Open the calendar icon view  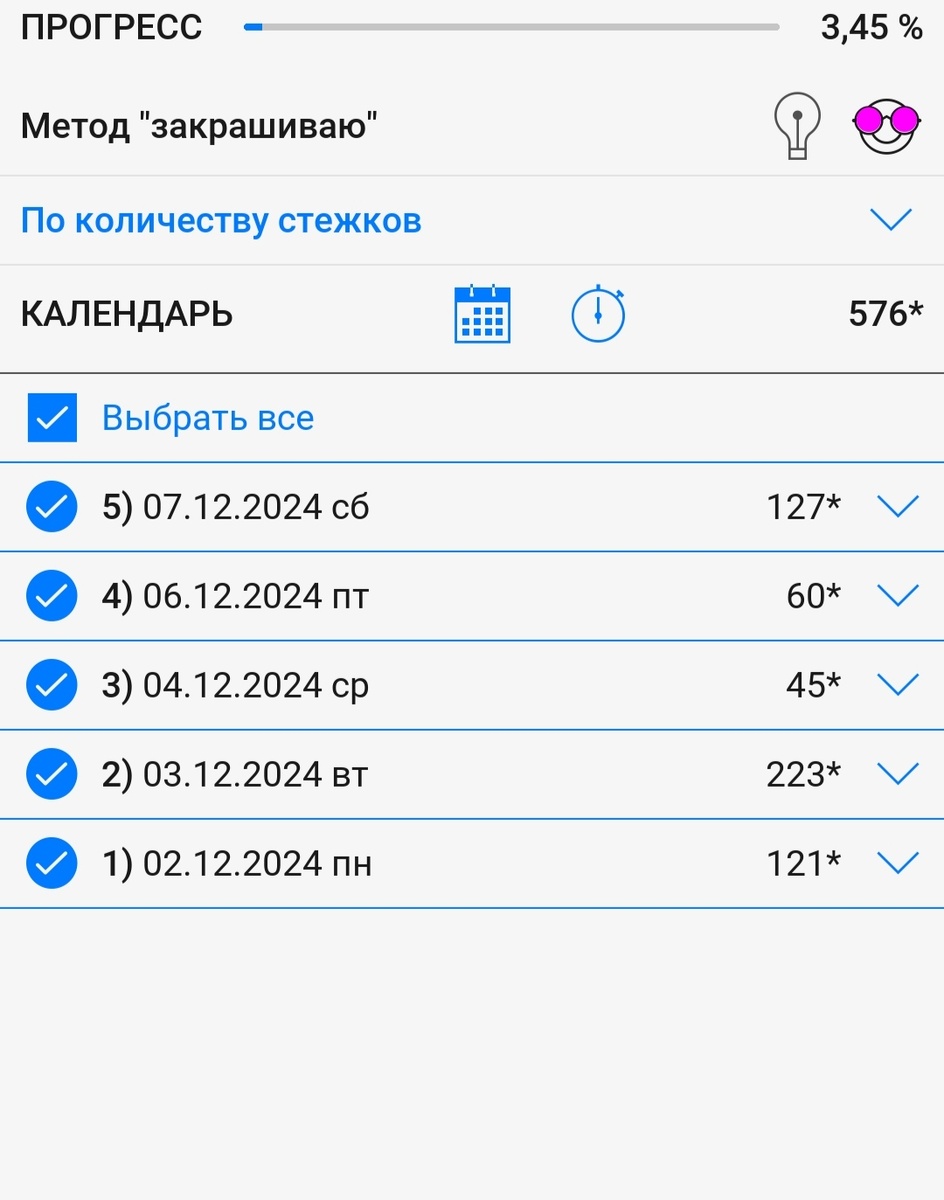[482, 314]
